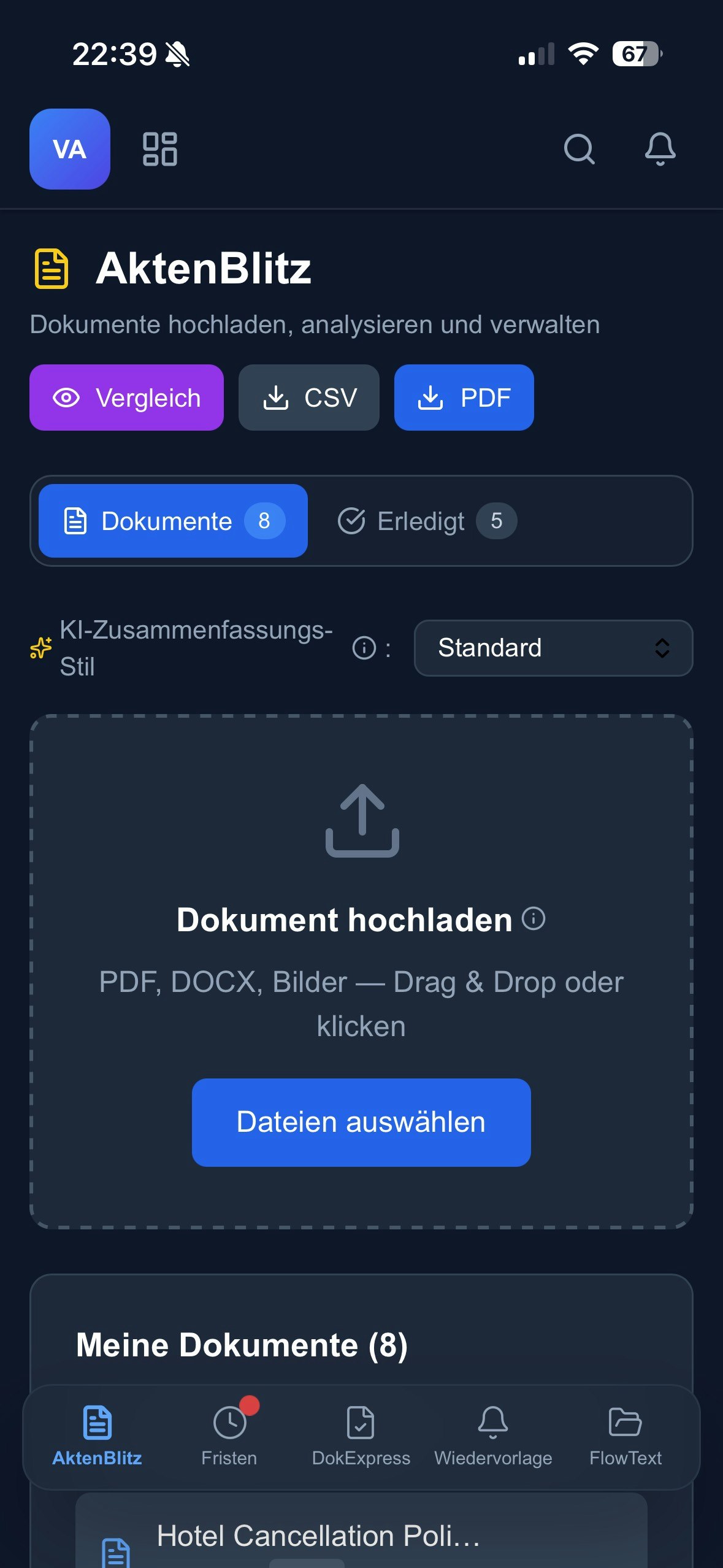Tap the info icon next to Dokument hochladen
The width and height of the screenshot is (723, 1568).
click(535, 919)
